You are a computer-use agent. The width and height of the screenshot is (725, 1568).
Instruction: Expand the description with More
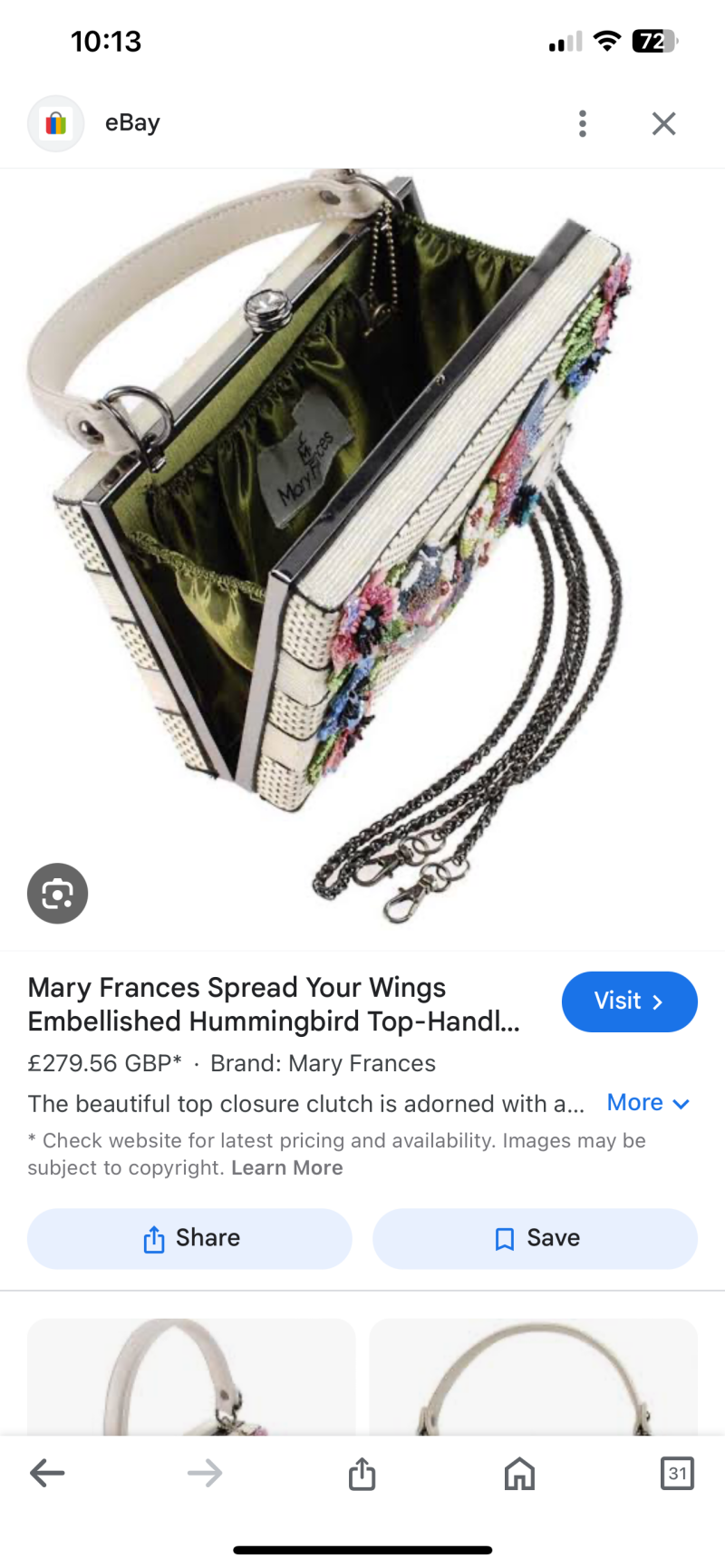(x=647, y=1103)
